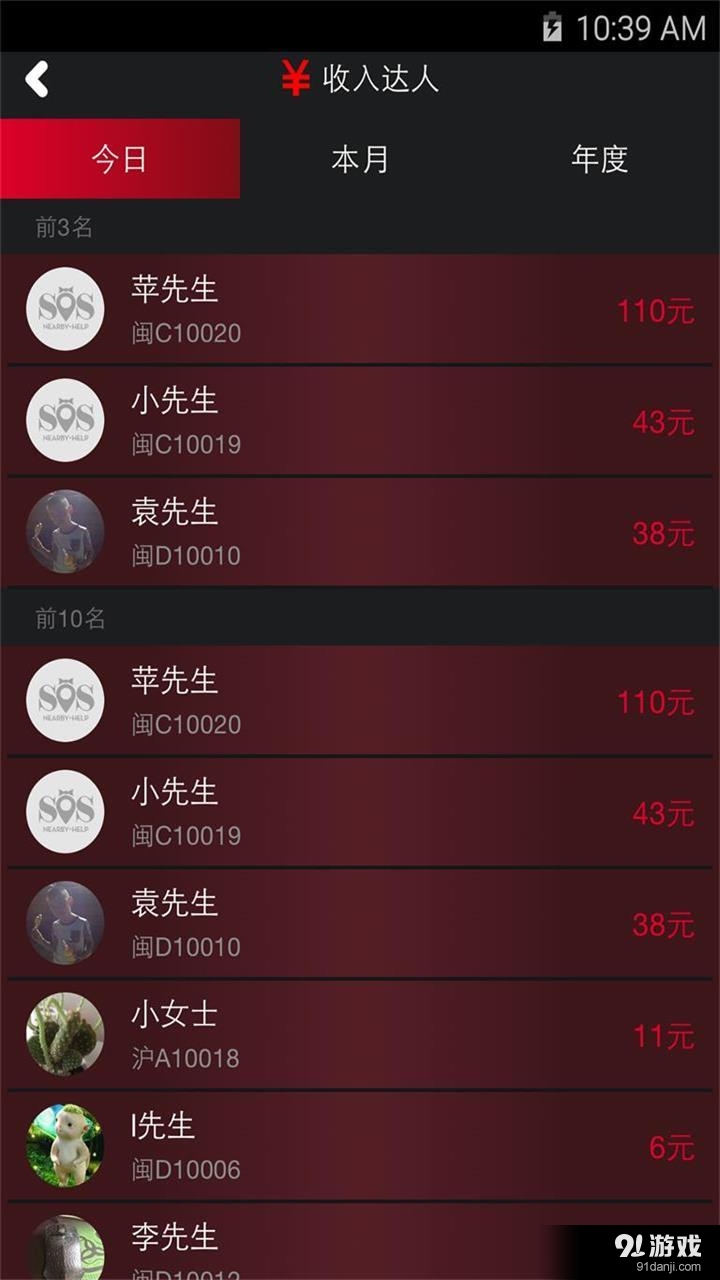
Task: Tap the 前10名 section header
Action: tap(62, 619)
